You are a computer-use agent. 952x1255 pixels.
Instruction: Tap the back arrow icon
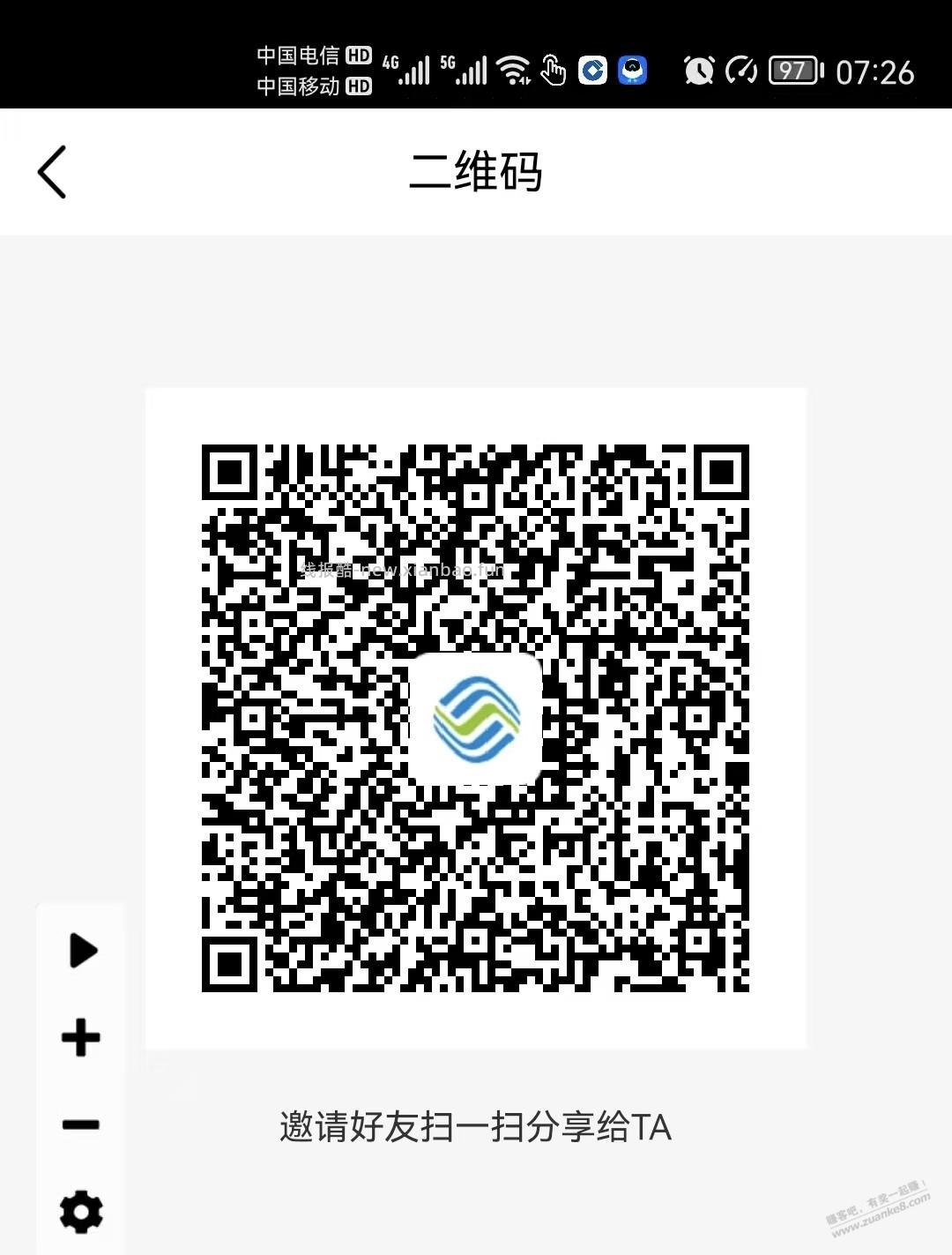[53, 172]
